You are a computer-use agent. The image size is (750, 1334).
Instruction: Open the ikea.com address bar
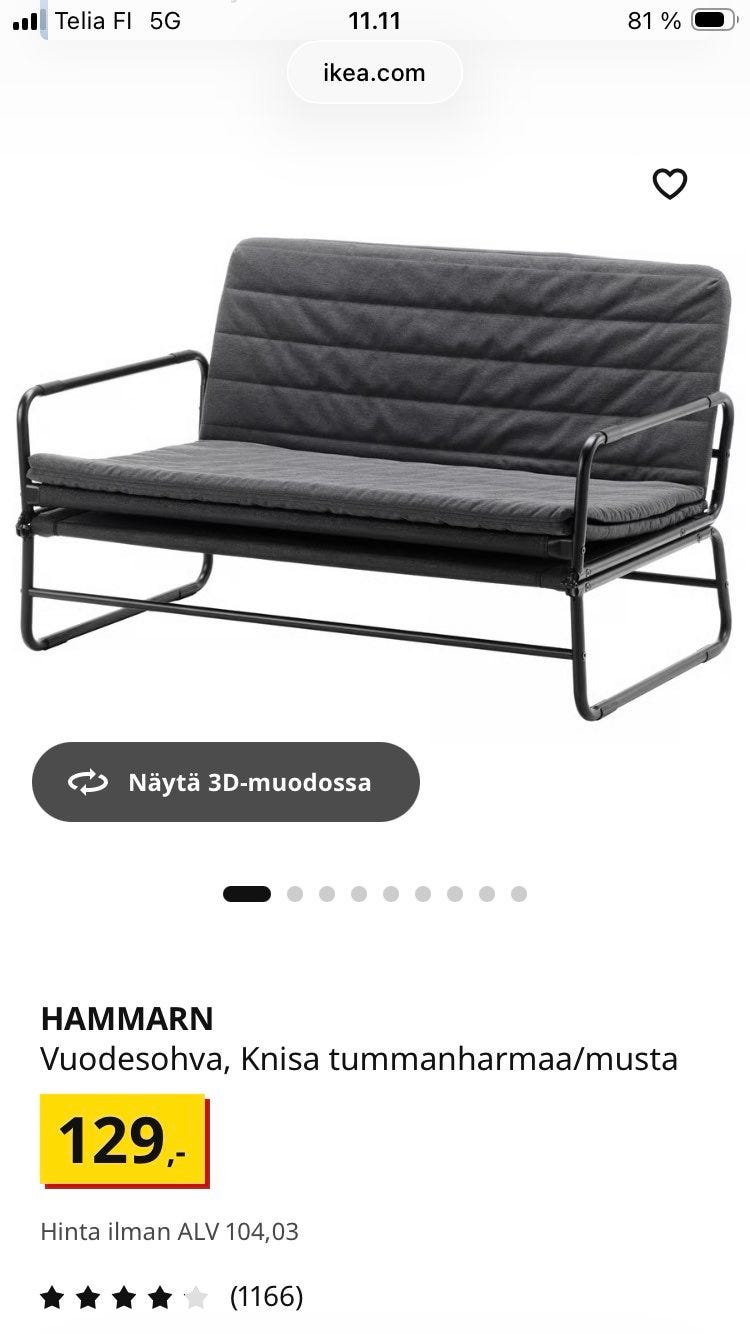point(375,73)
